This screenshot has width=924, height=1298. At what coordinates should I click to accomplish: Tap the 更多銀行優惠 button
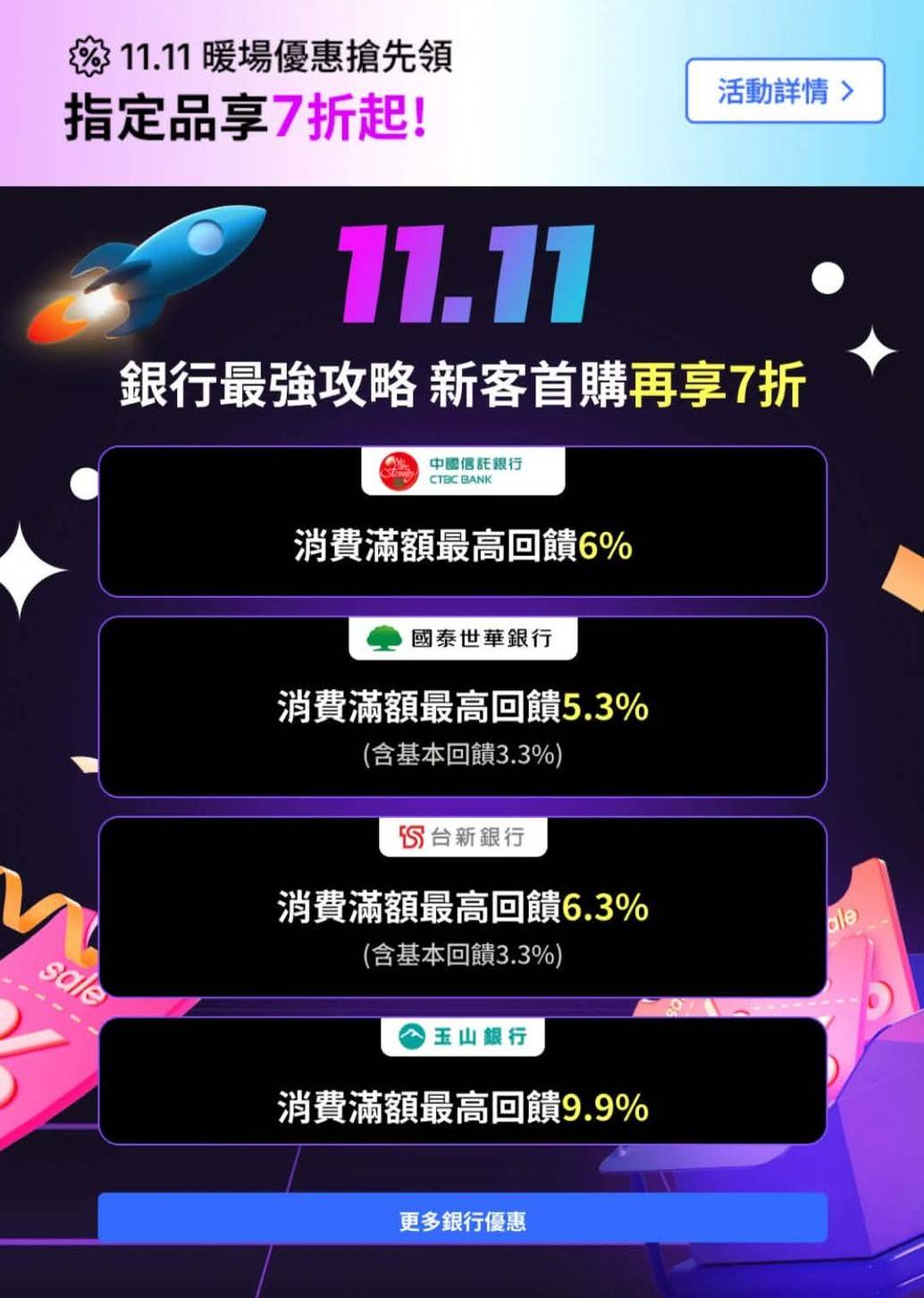(462, 1220)
